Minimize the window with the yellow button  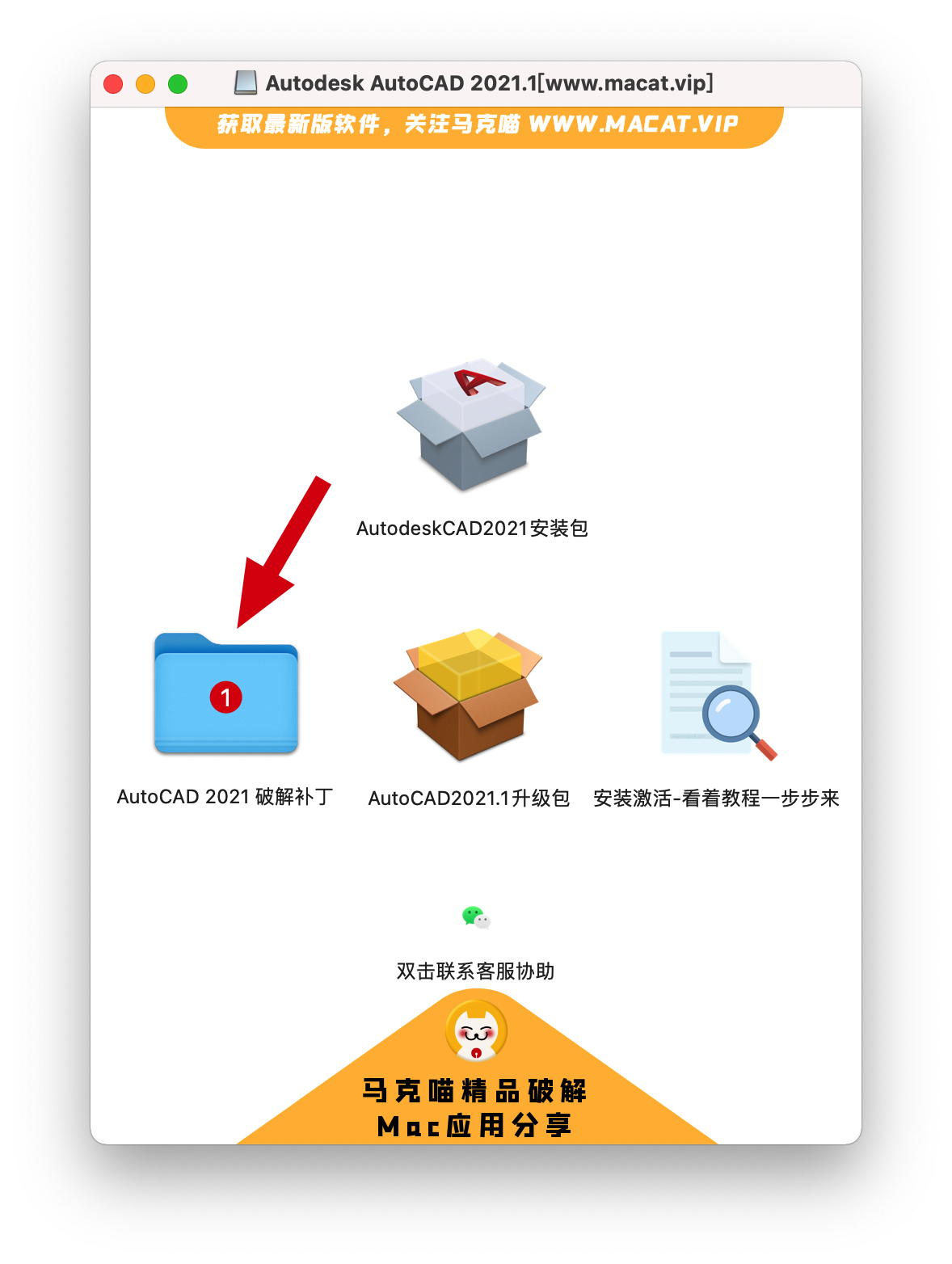coord(145,84)
